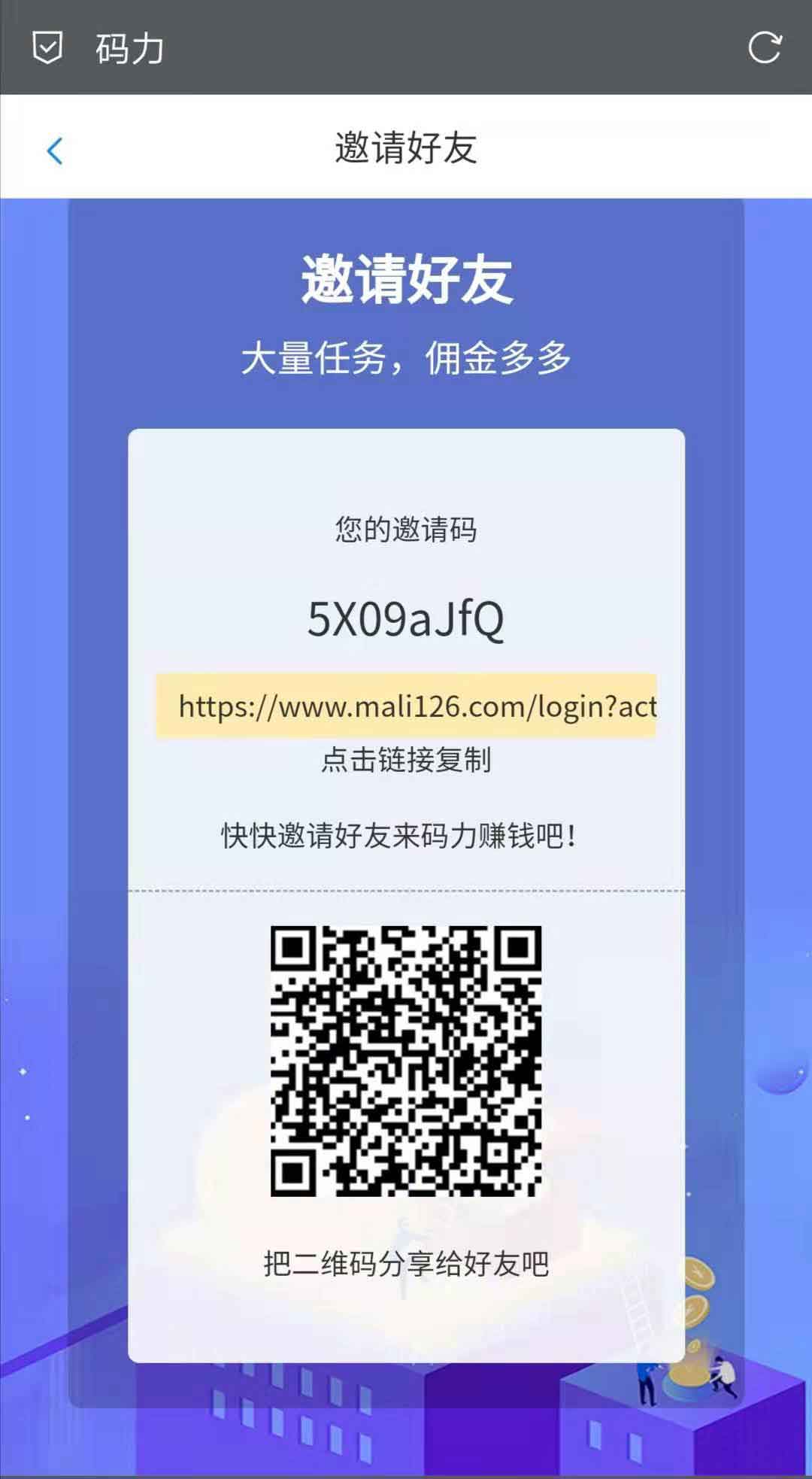Copy the mali126.com invite link

pos(406,706)
